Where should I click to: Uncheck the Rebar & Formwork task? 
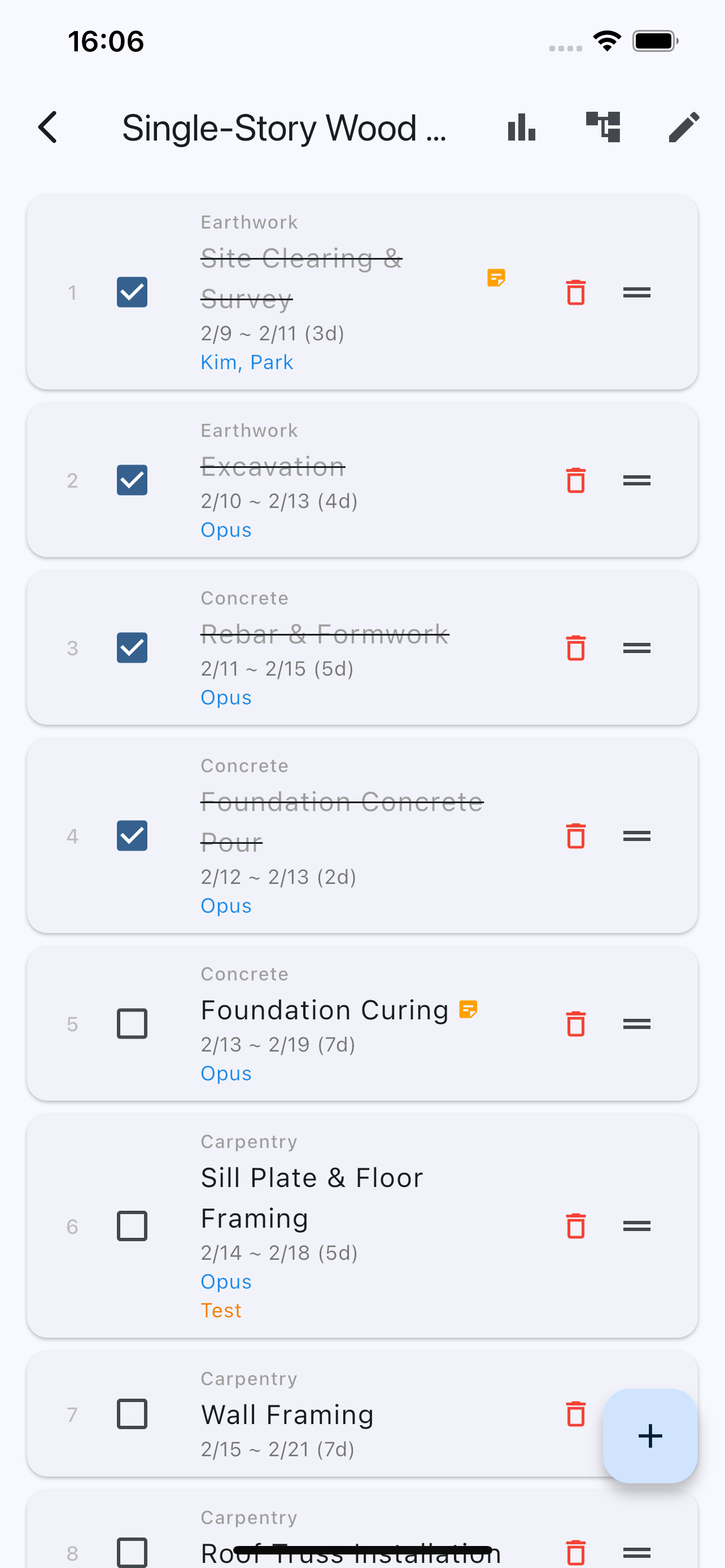[x=132, y=649]
